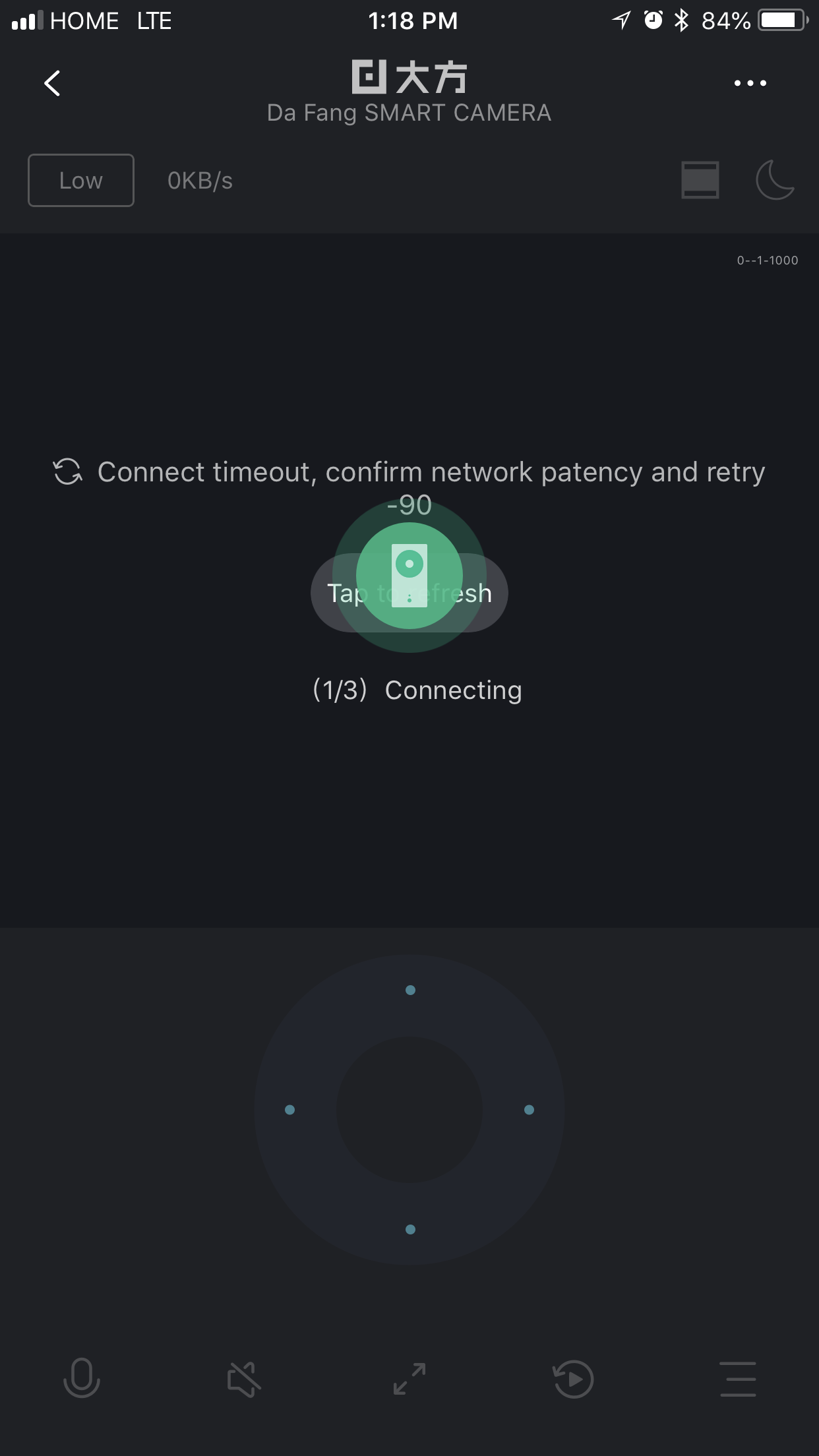Pan the camera left with the left dot
Image resolution: width=819 pixels, height=1456 pixels.
pyautogui.click(x=289, y=1110)
